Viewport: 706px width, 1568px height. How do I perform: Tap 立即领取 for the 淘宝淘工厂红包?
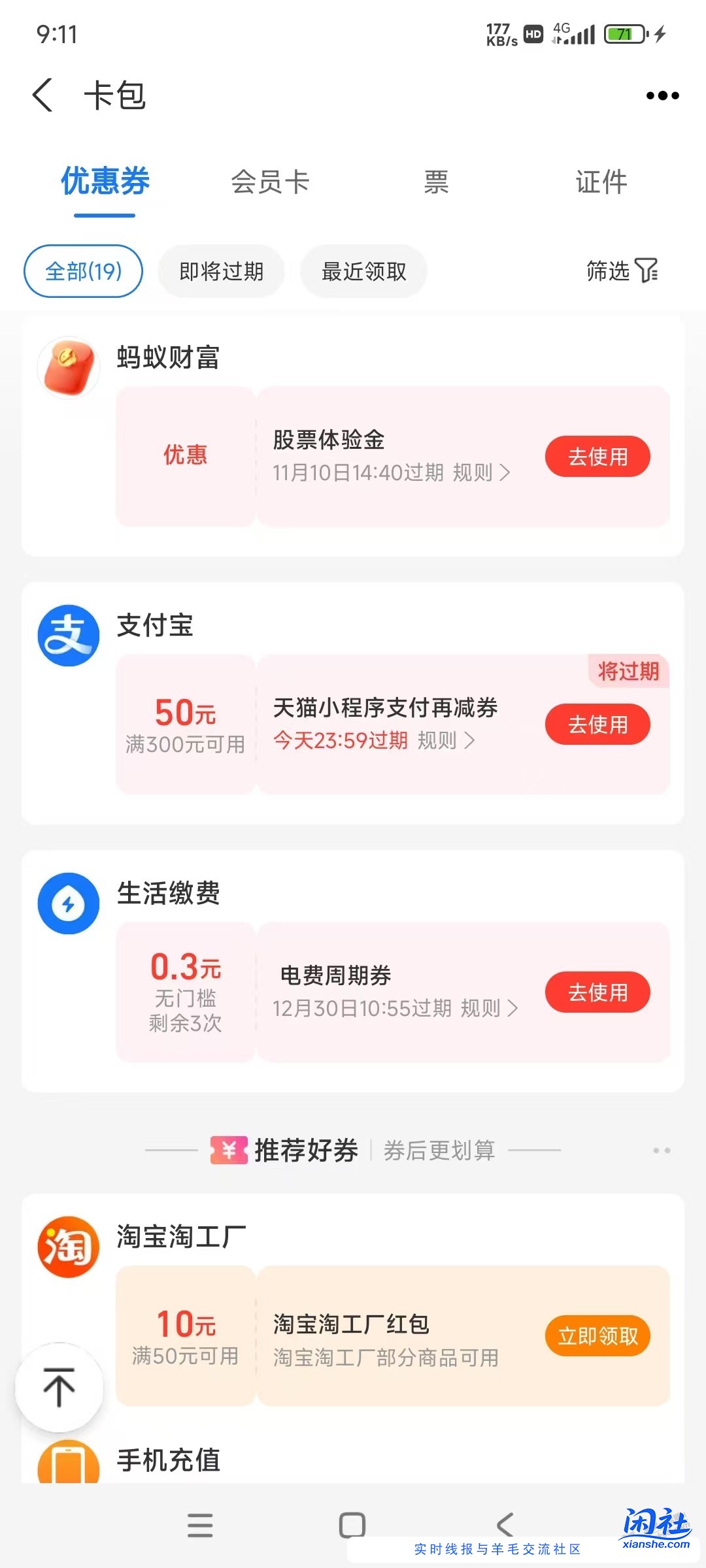coord(597,1337)
